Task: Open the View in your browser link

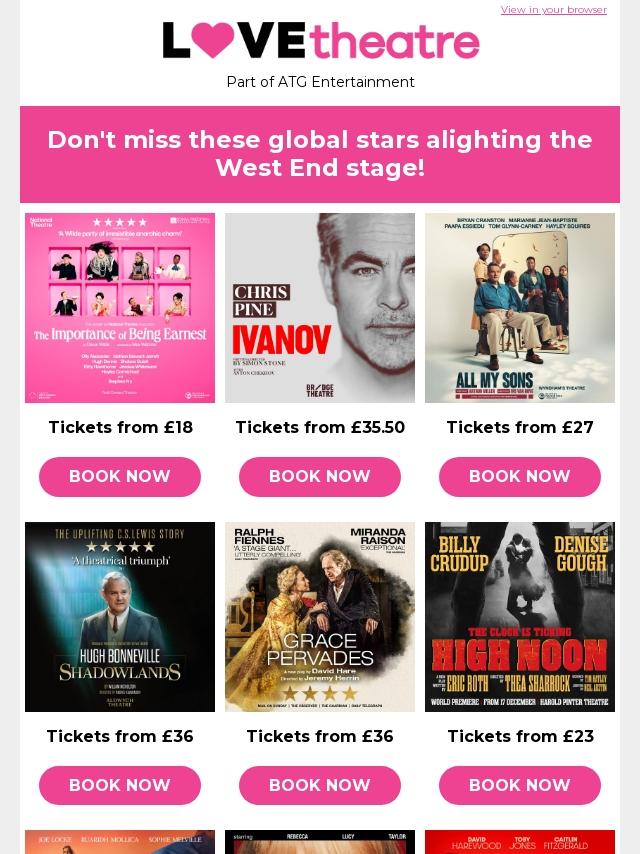Action: point(553,10)
